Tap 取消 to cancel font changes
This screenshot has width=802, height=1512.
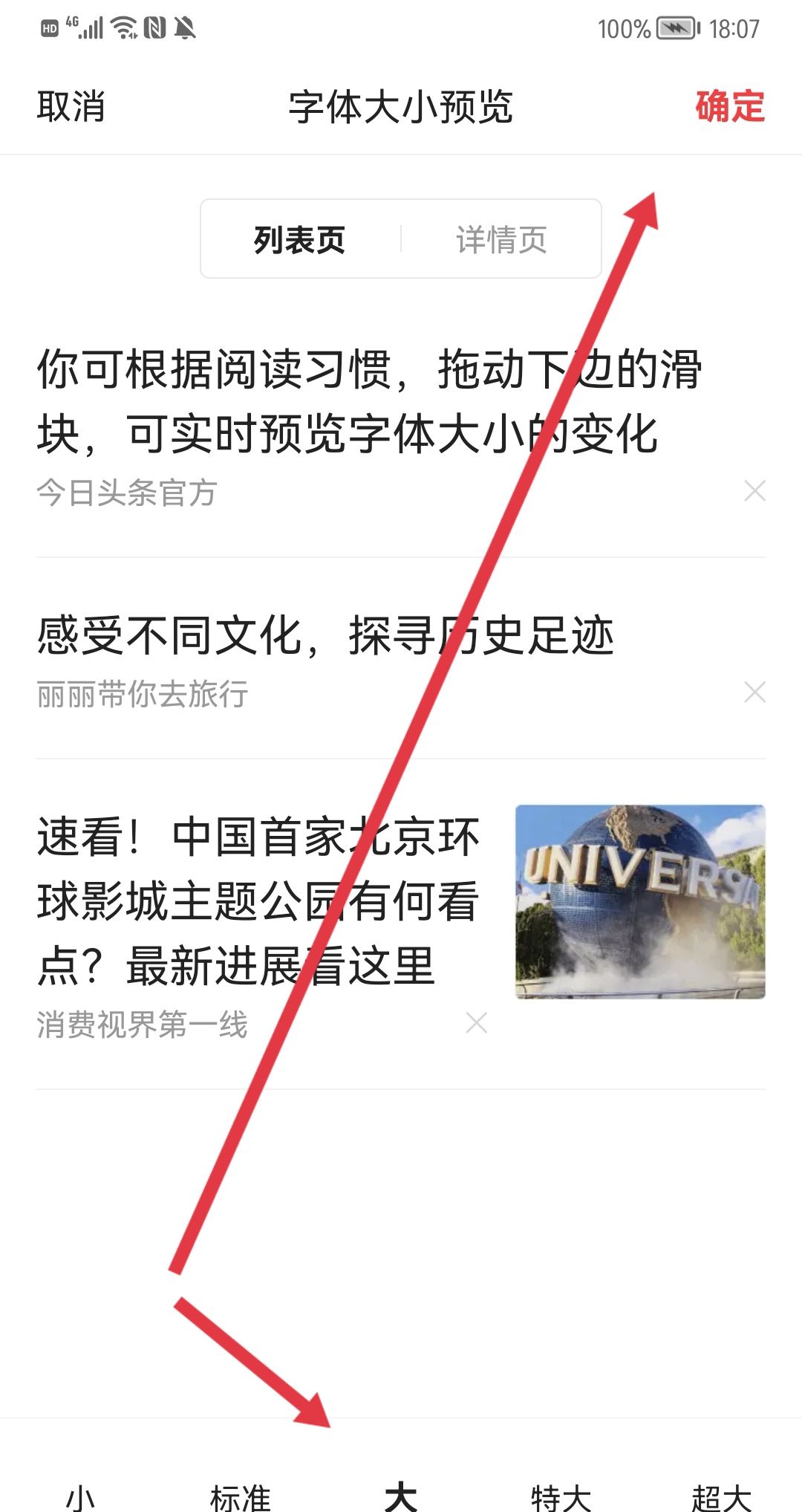(x=71, y=107)
